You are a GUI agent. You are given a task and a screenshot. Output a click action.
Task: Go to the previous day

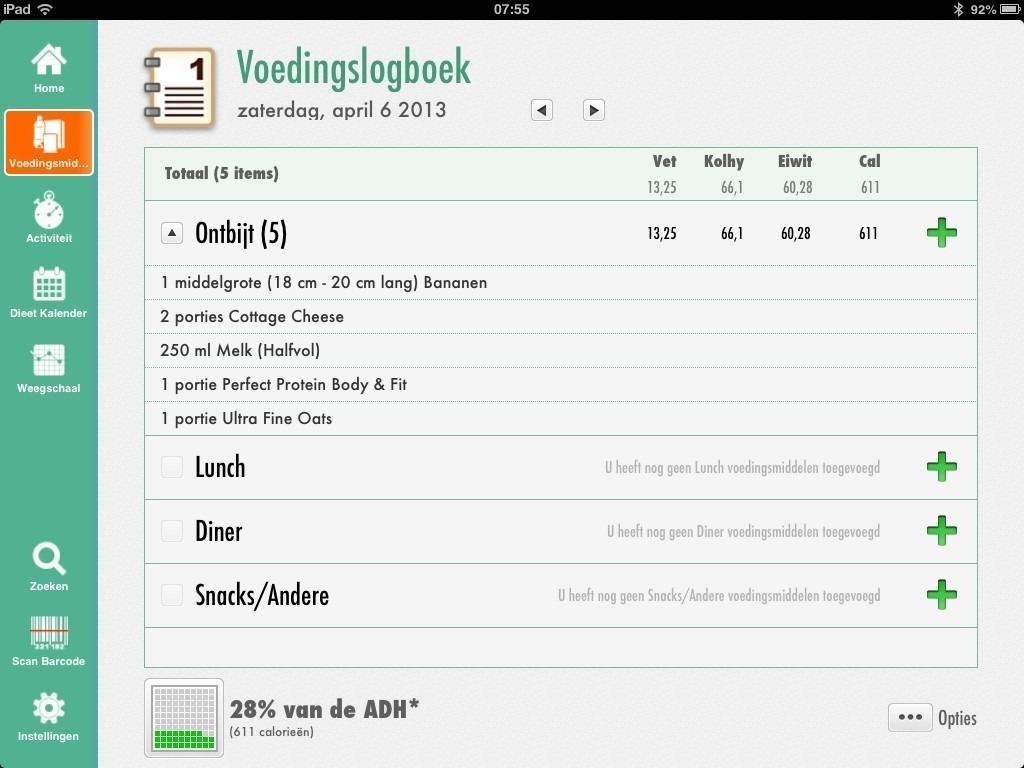point(542,110)
